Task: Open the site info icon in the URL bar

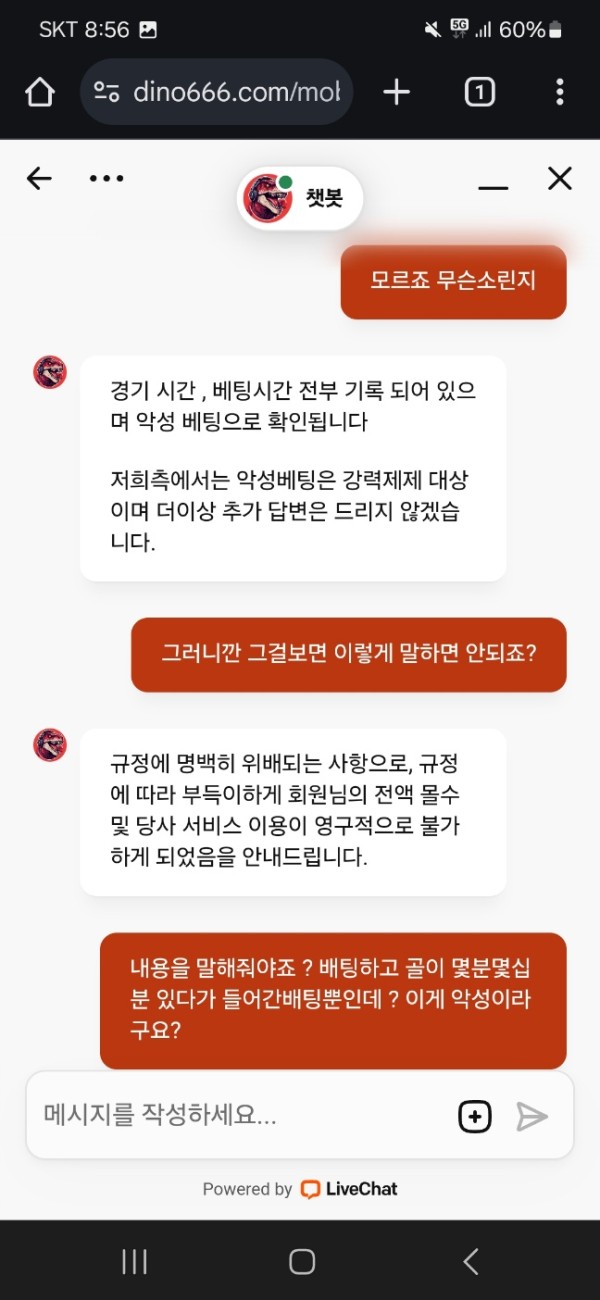Action: pos(107,93)
